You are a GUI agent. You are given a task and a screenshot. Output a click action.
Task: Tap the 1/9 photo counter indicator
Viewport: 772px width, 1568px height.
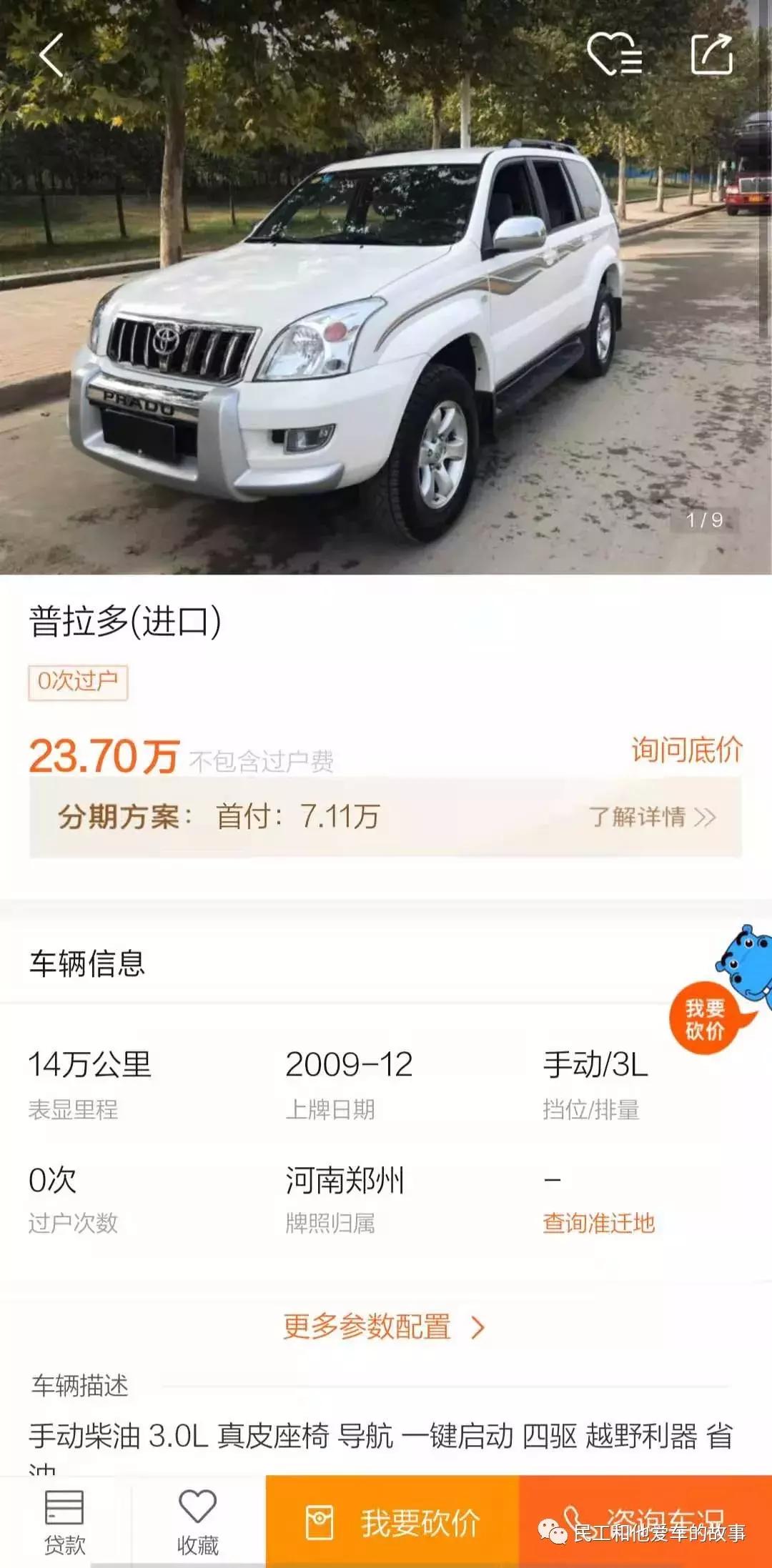click(x=704, y=522)
